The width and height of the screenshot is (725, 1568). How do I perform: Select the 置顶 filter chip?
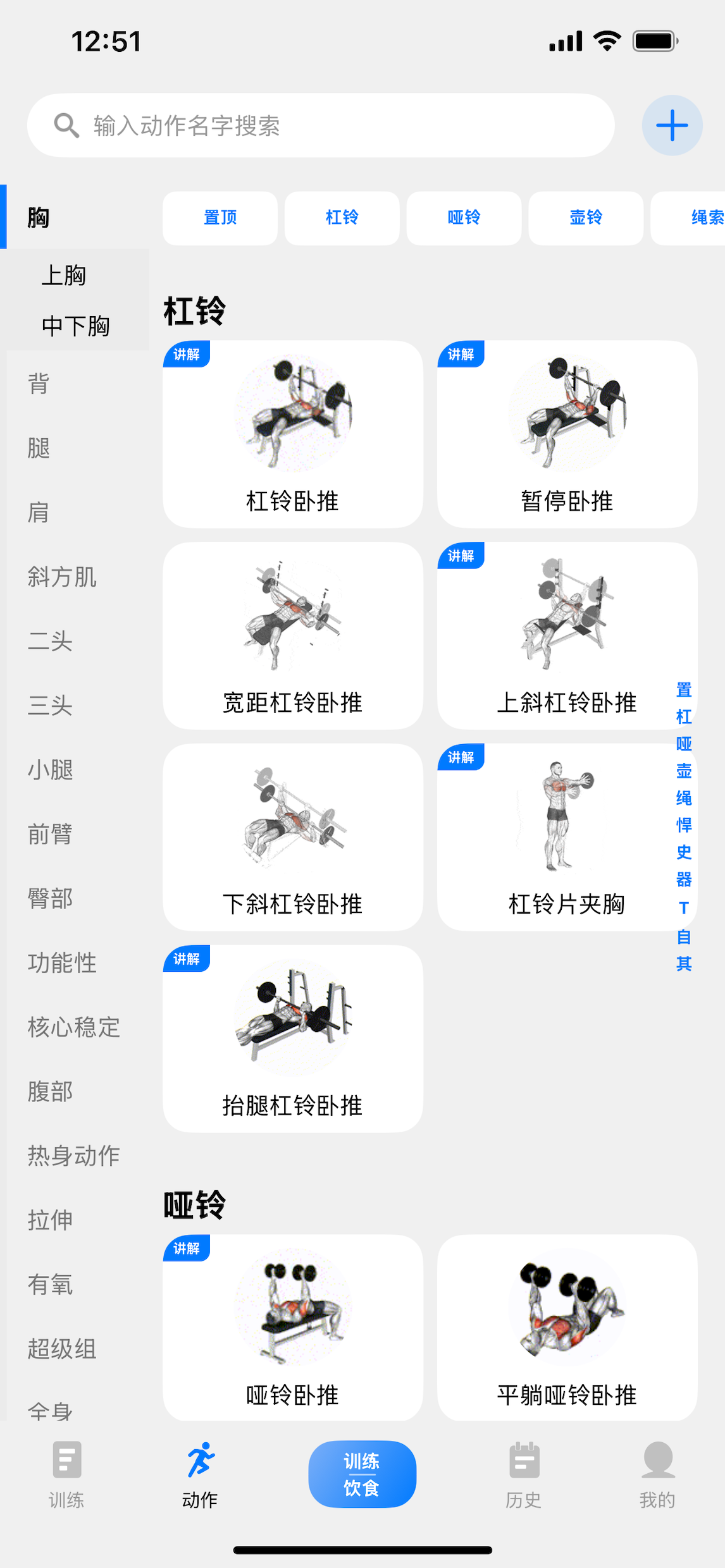click(220, 217)
